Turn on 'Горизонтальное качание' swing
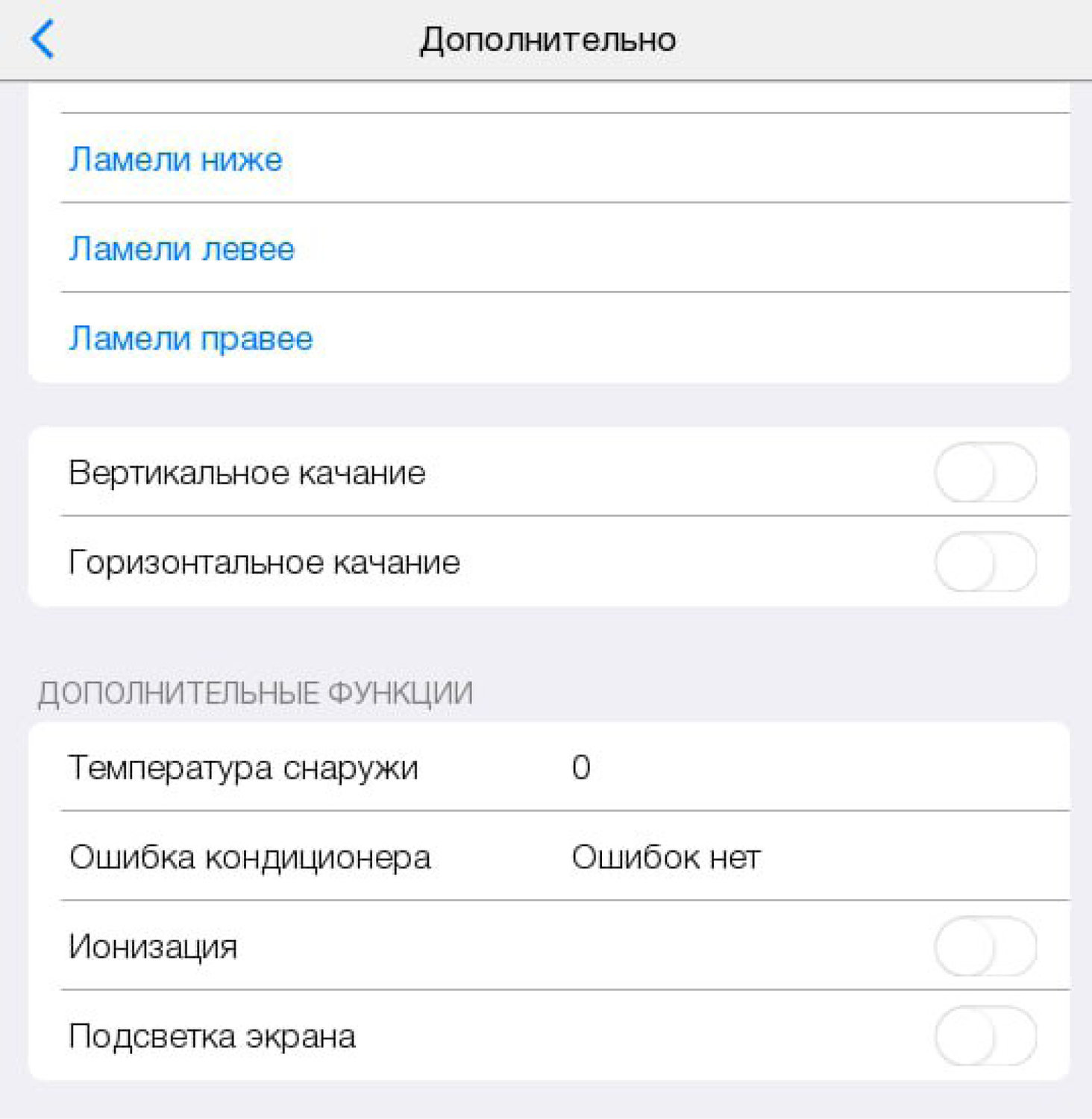1092x1119 pixels. 985,562
